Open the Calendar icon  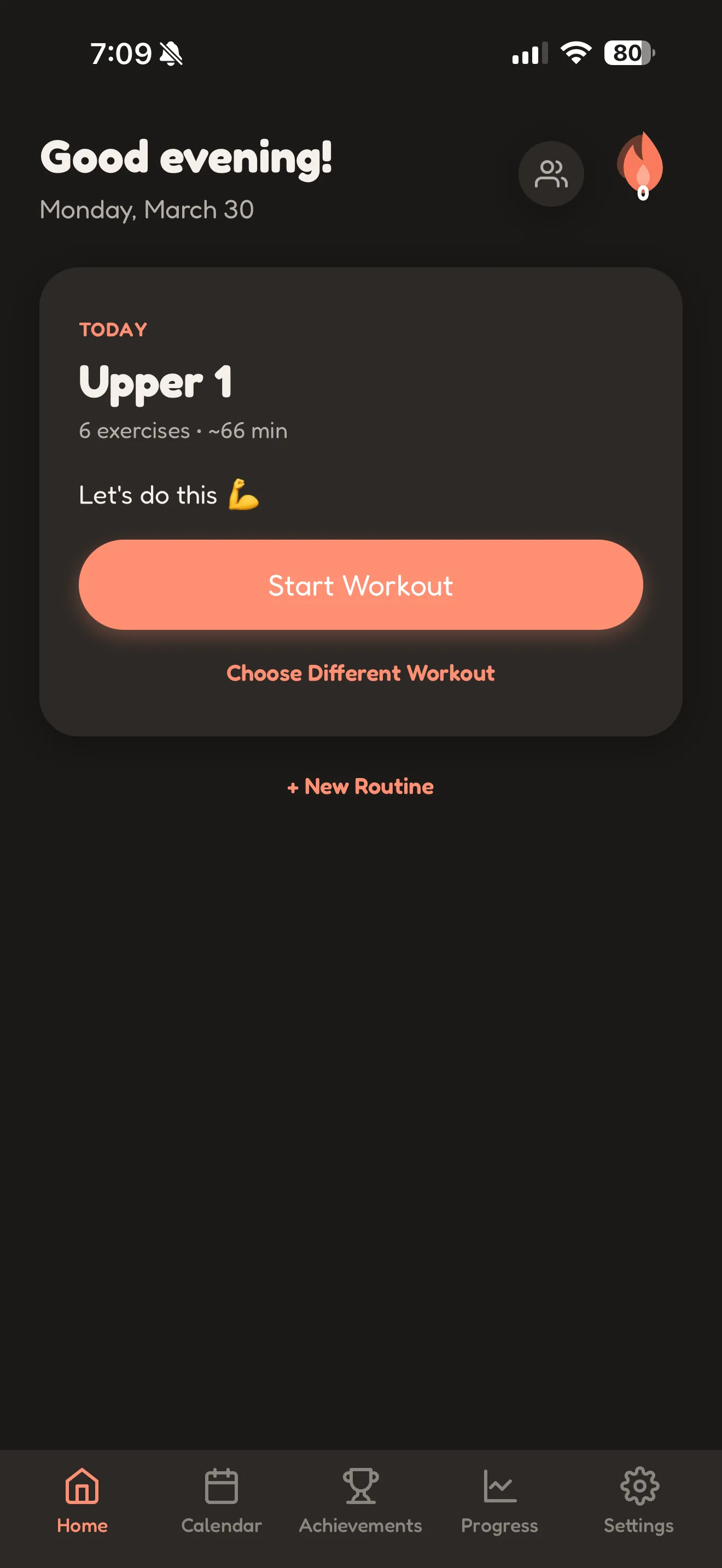coord(221,1485)
